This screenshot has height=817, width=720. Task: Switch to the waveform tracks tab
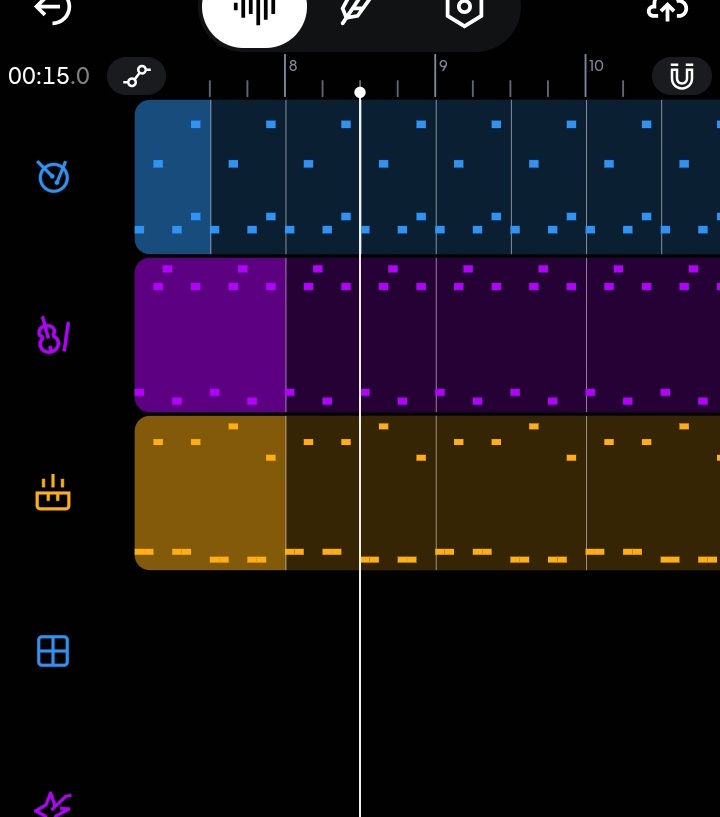pos(254,12)
